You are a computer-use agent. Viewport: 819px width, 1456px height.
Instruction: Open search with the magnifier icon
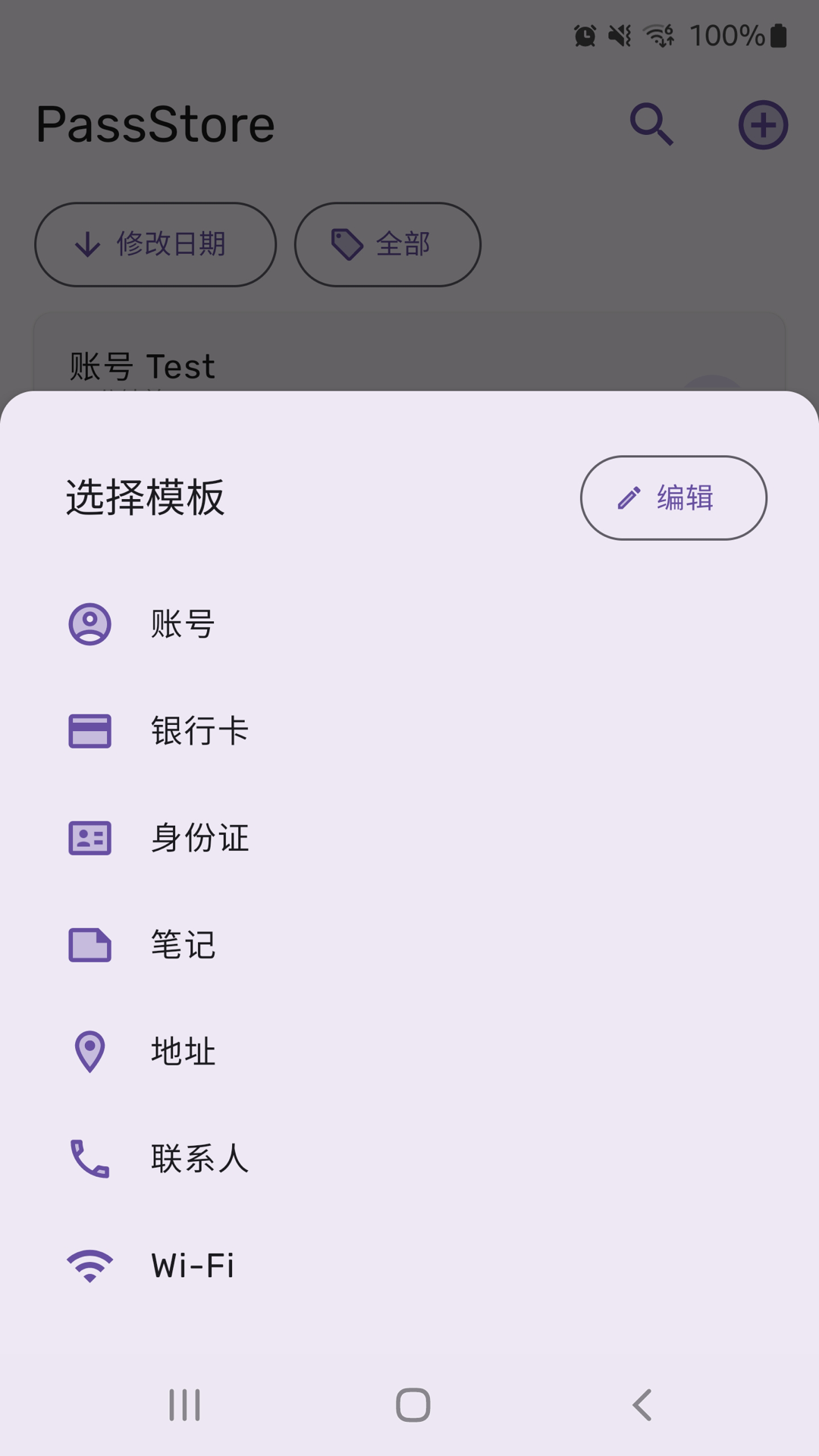pos(651,124)
